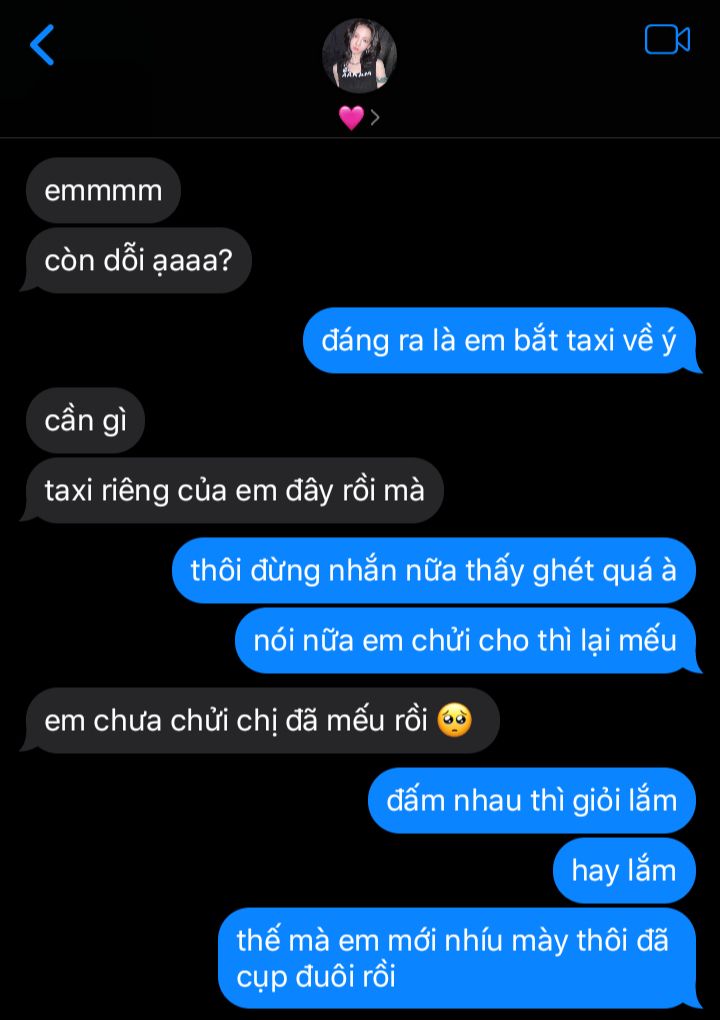Go back to the conversations list
Image resolution: width=720 pixels, height=1020 pixels.
(42, 45)
